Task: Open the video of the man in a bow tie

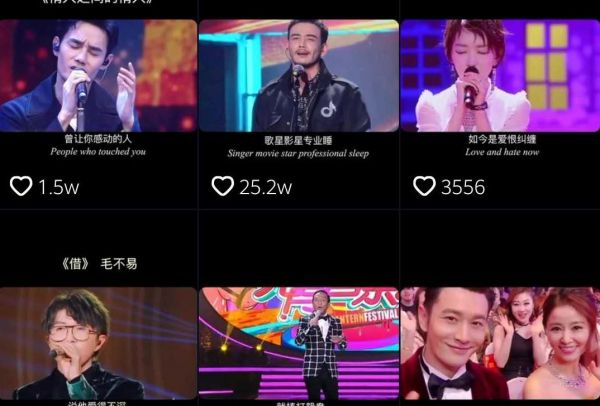Action: pos(499,345)
